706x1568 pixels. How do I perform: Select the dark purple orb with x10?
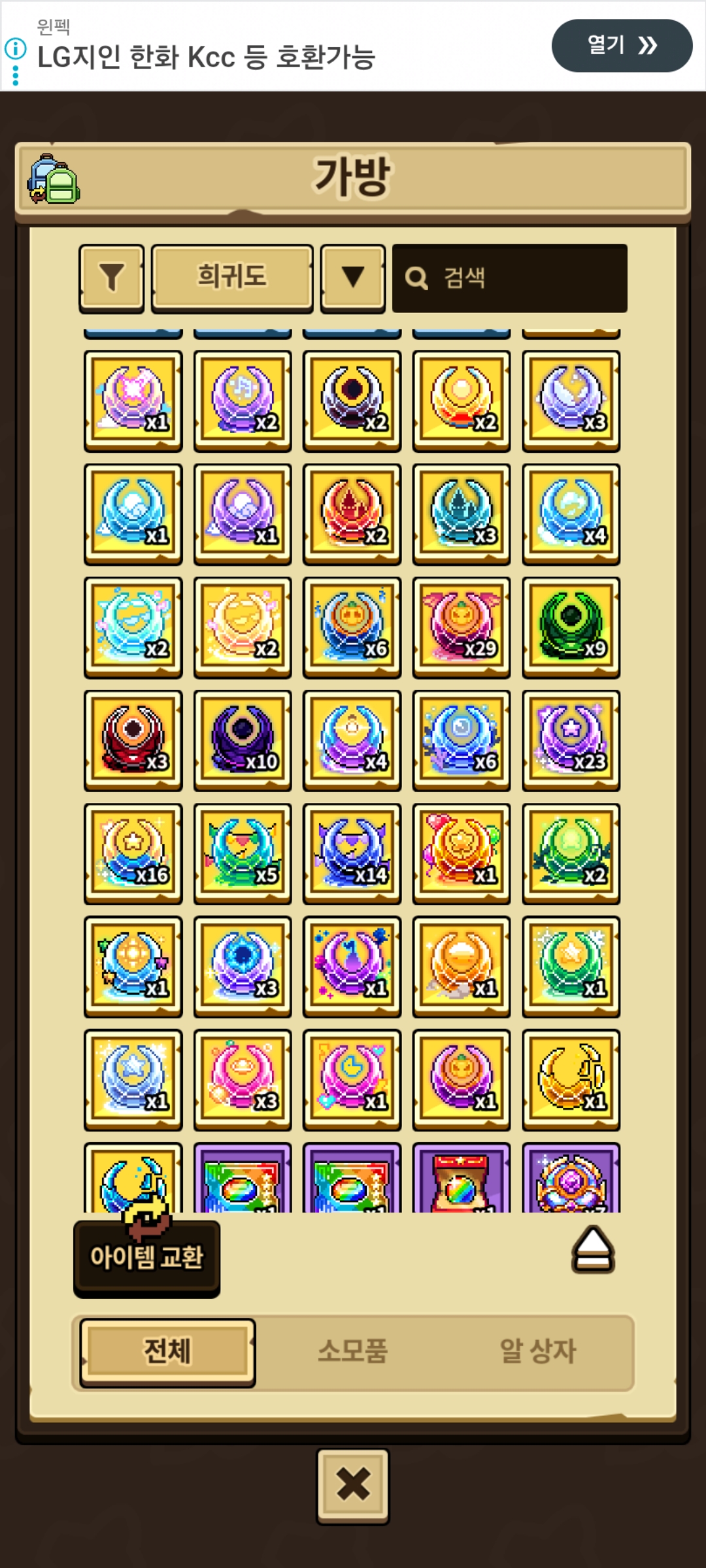point(243,740)
